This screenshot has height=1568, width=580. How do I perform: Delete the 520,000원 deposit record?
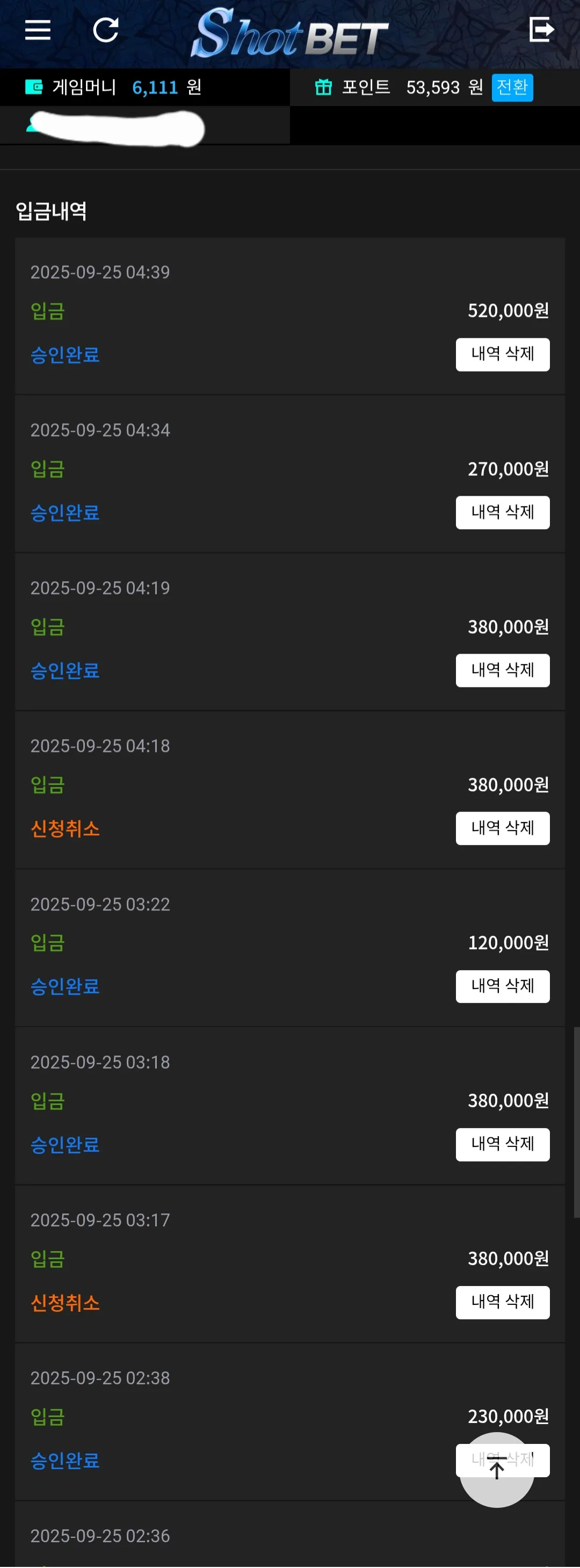point(503,354)
